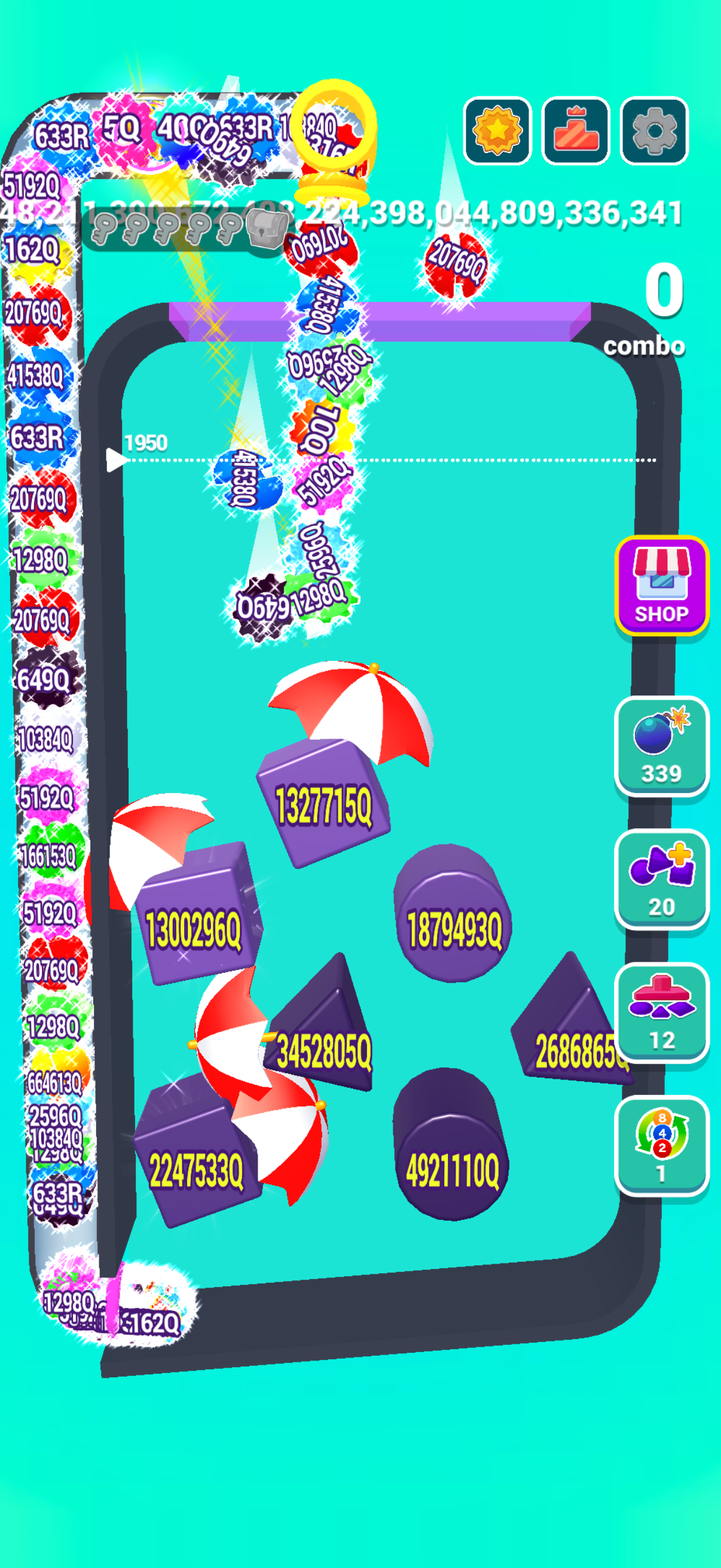The width and height of the screenshot is (721, 1568).
Task: Use the bomb power-up showing 339
Action: coord(661,745)
